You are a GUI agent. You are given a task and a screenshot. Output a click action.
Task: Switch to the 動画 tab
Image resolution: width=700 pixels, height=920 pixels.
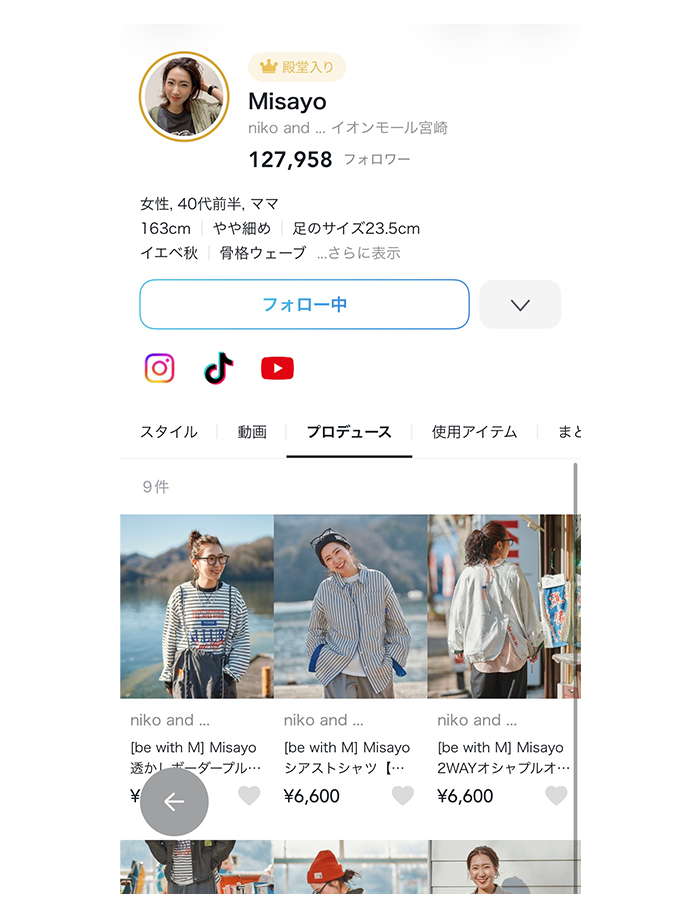tap(252, 432)
